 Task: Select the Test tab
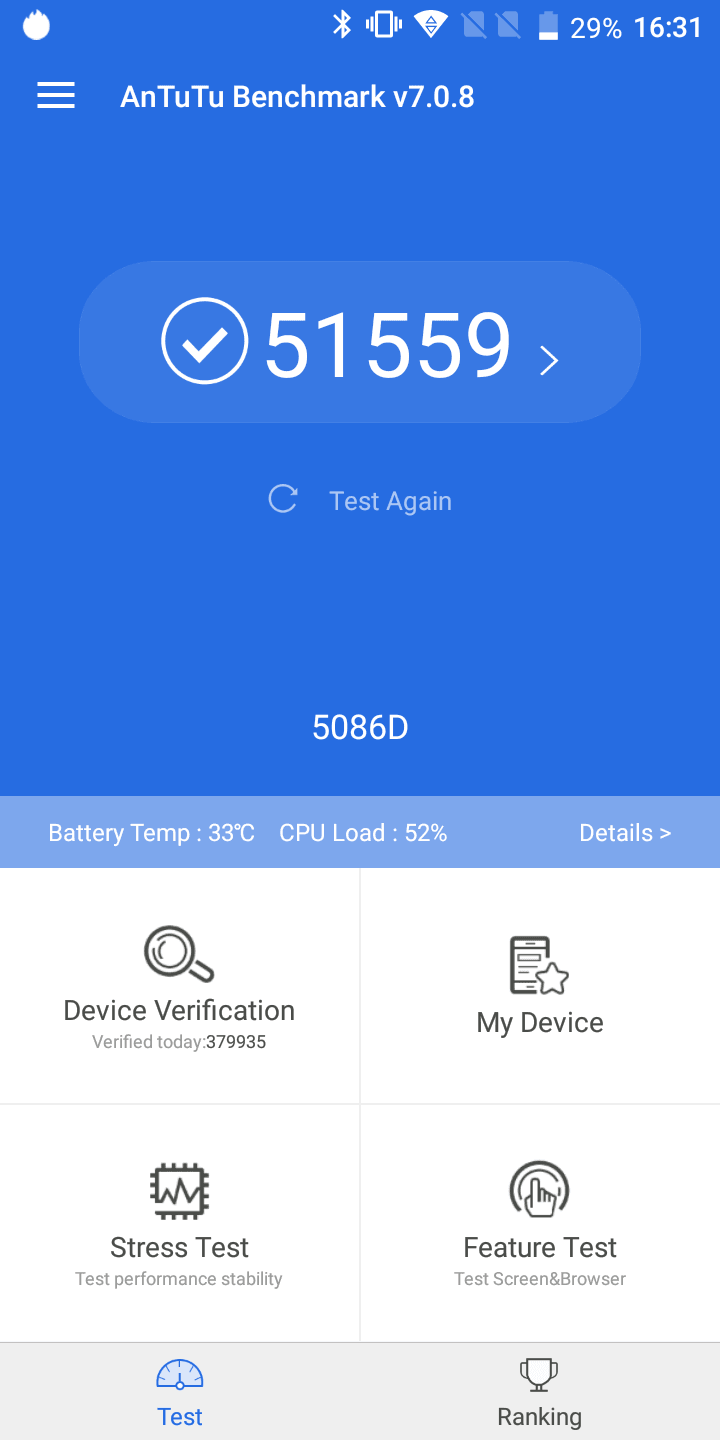(180, 1392)
